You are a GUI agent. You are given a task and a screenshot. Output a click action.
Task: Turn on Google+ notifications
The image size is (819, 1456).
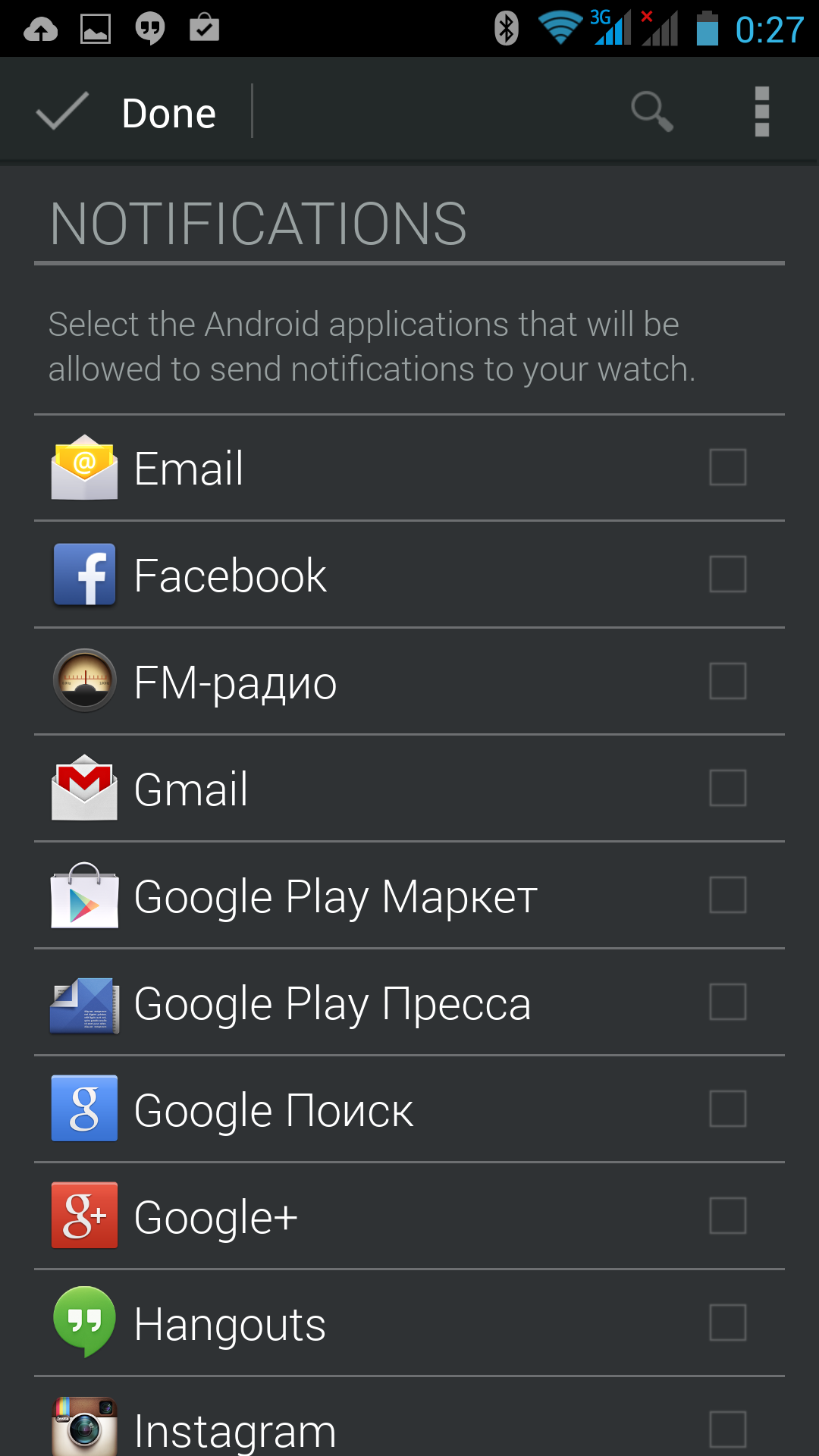[727, 1216]
